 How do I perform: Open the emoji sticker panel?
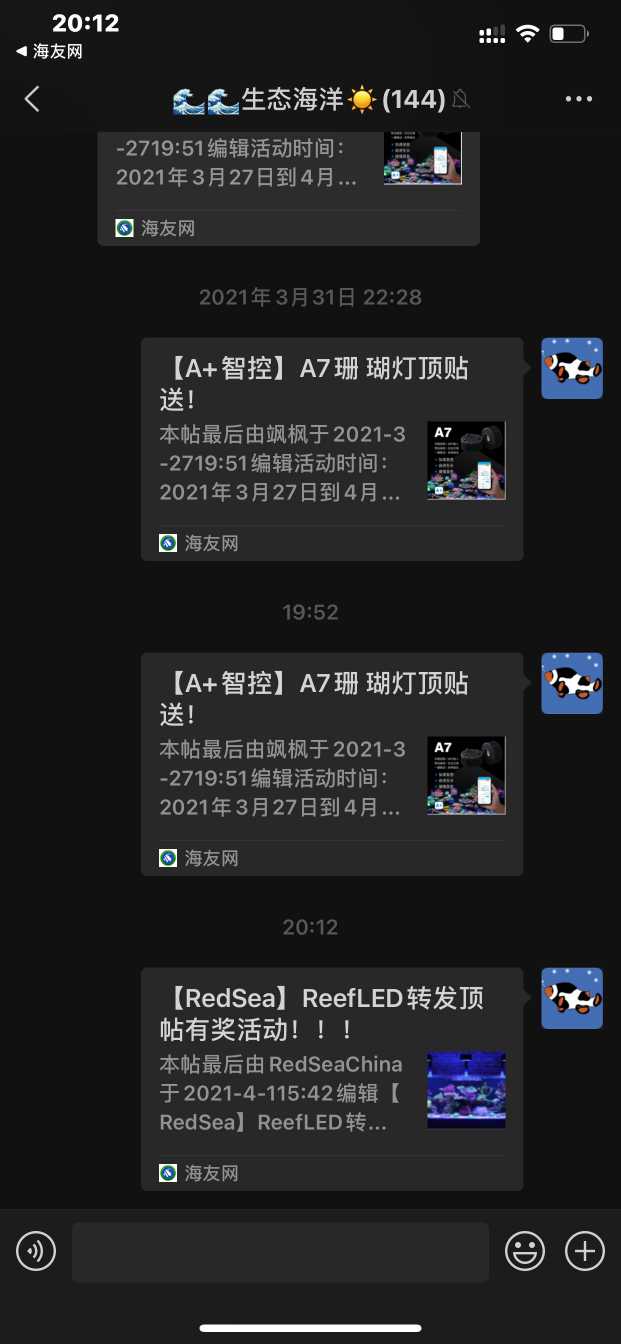525,1251
